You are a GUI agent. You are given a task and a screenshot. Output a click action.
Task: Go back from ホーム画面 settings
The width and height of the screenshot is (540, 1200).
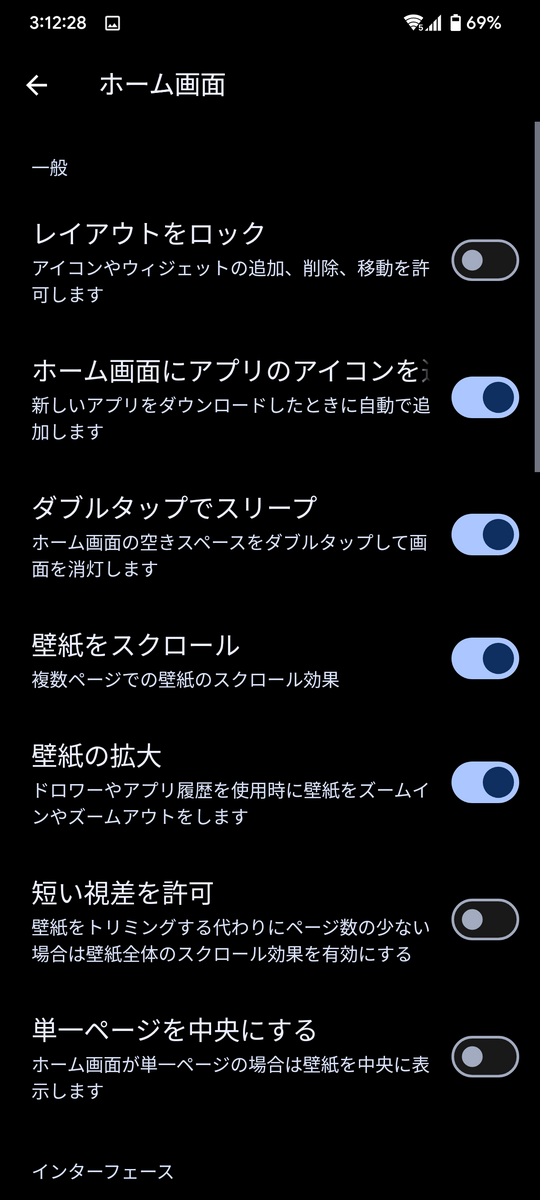(x=37, y=86)
